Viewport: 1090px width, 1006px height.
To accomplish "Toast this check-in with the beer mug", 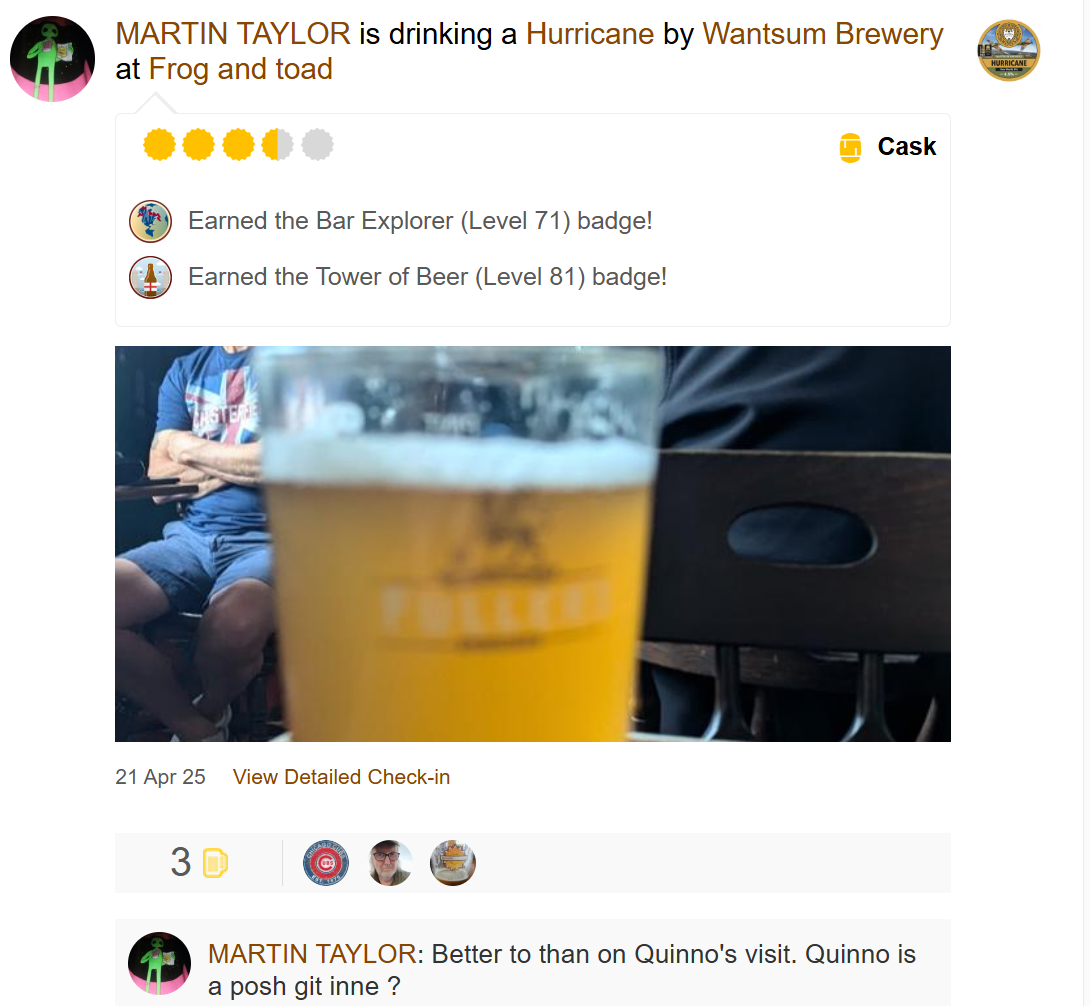I will click(x=215, y=862).
